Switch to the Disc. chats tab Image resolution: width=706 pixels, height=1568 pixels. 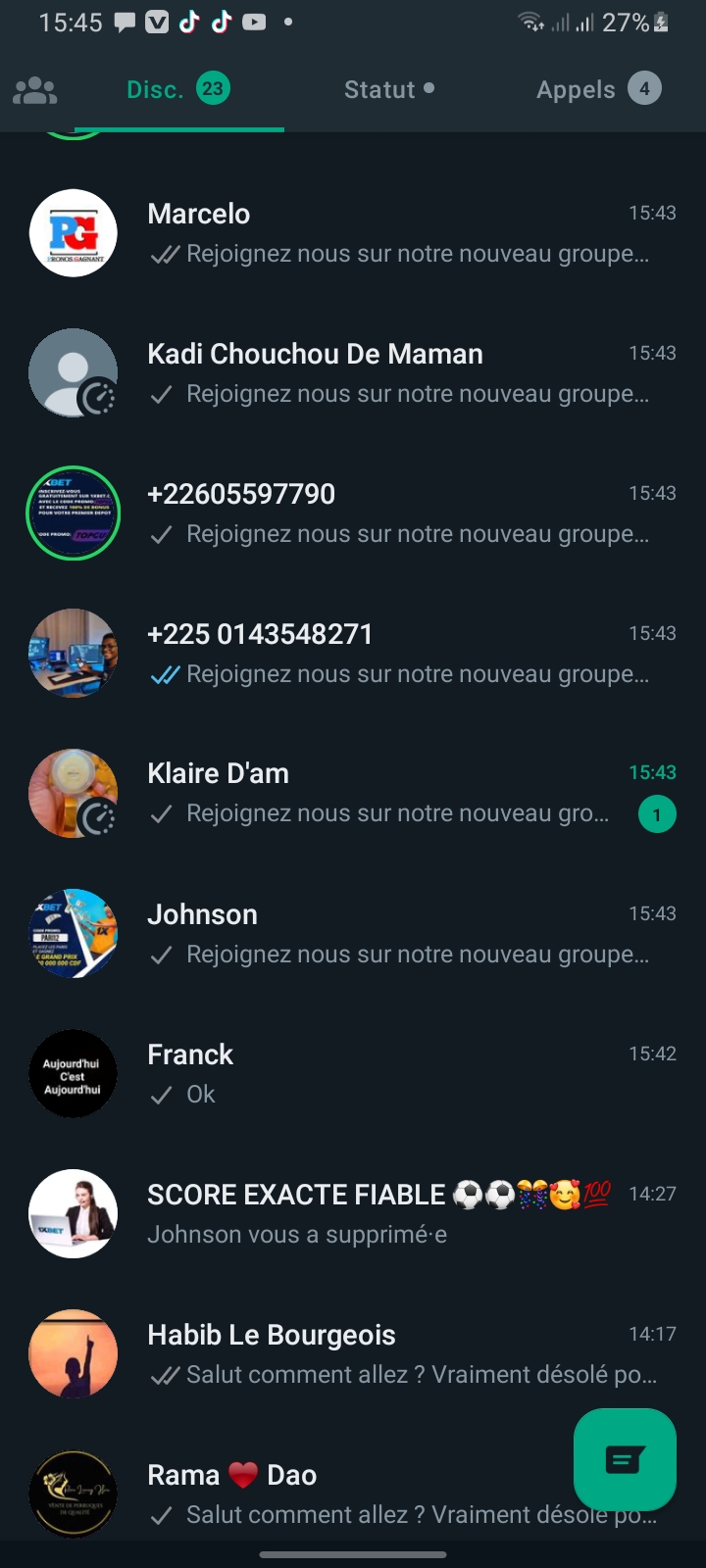point(176,90)
